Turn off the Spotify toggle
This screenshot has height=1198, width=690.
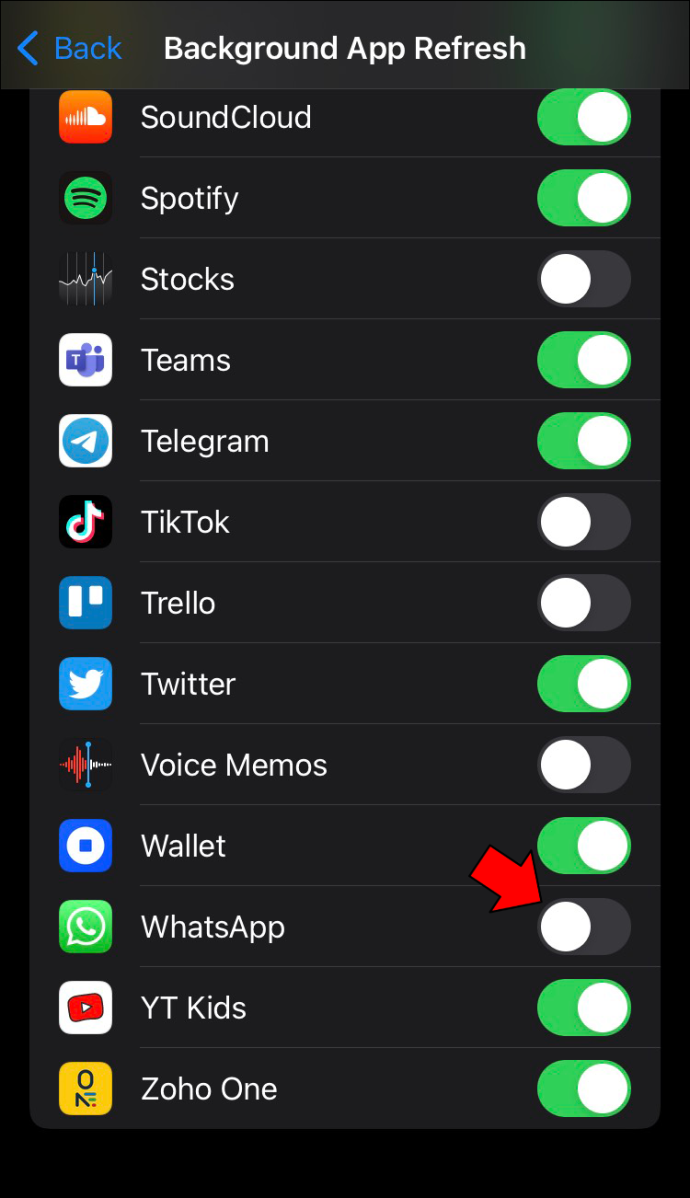[x=584, y=198]
